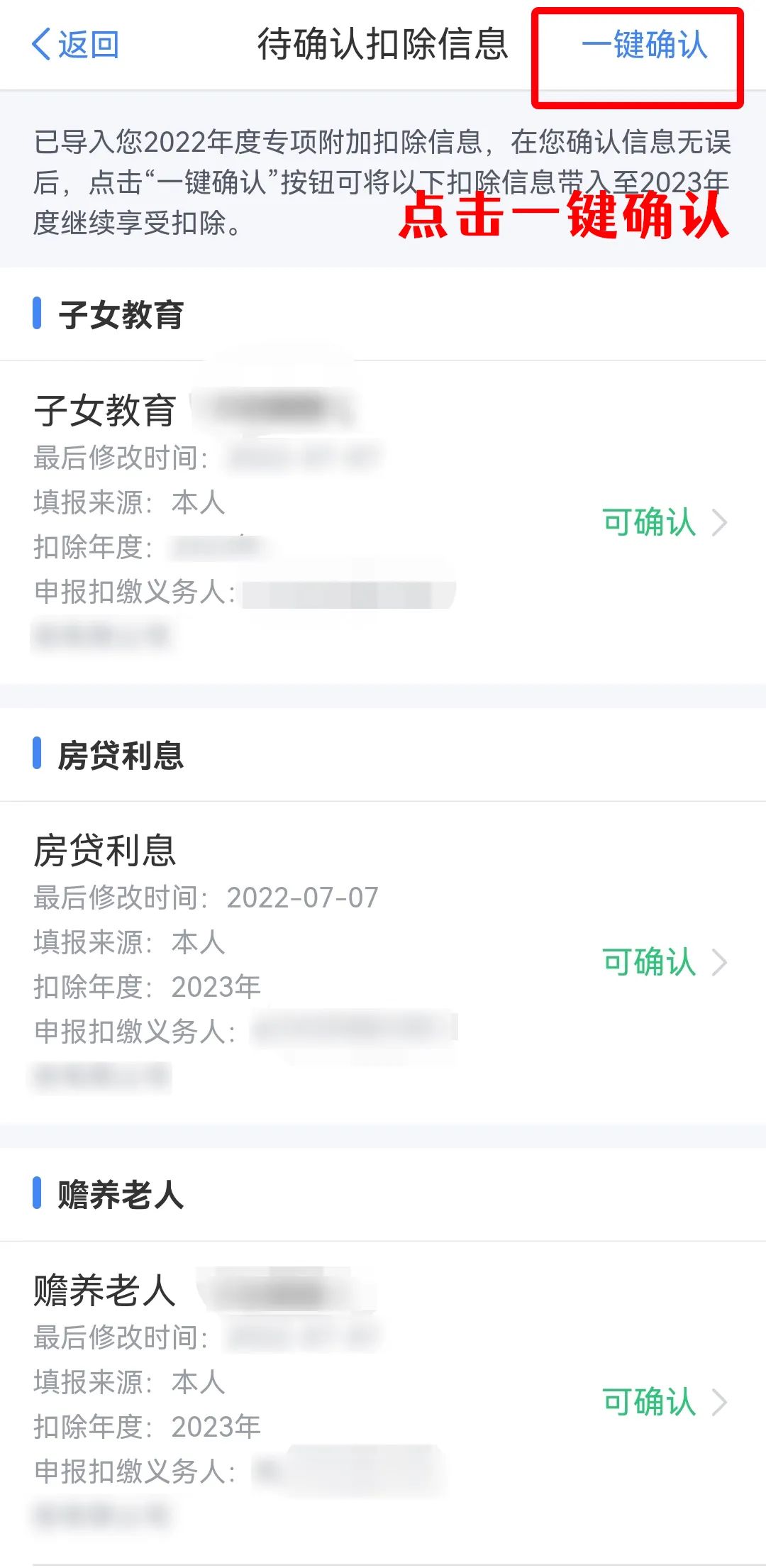Open the 子女教育 deduction entry
The image size is (766, 1568).
pos(383,522)
